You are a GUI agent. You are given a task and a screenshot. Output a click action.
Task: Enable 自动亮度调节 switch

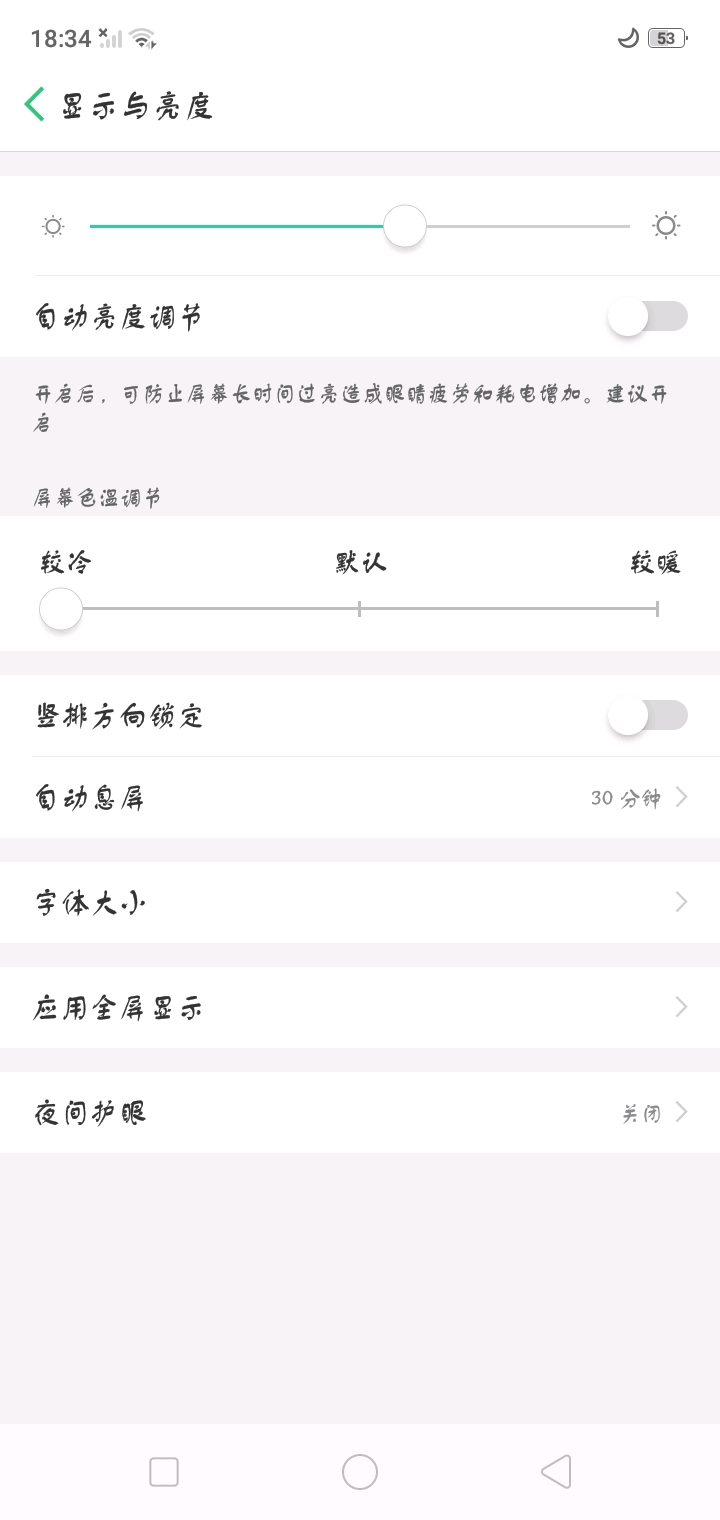tap(647, 317)
